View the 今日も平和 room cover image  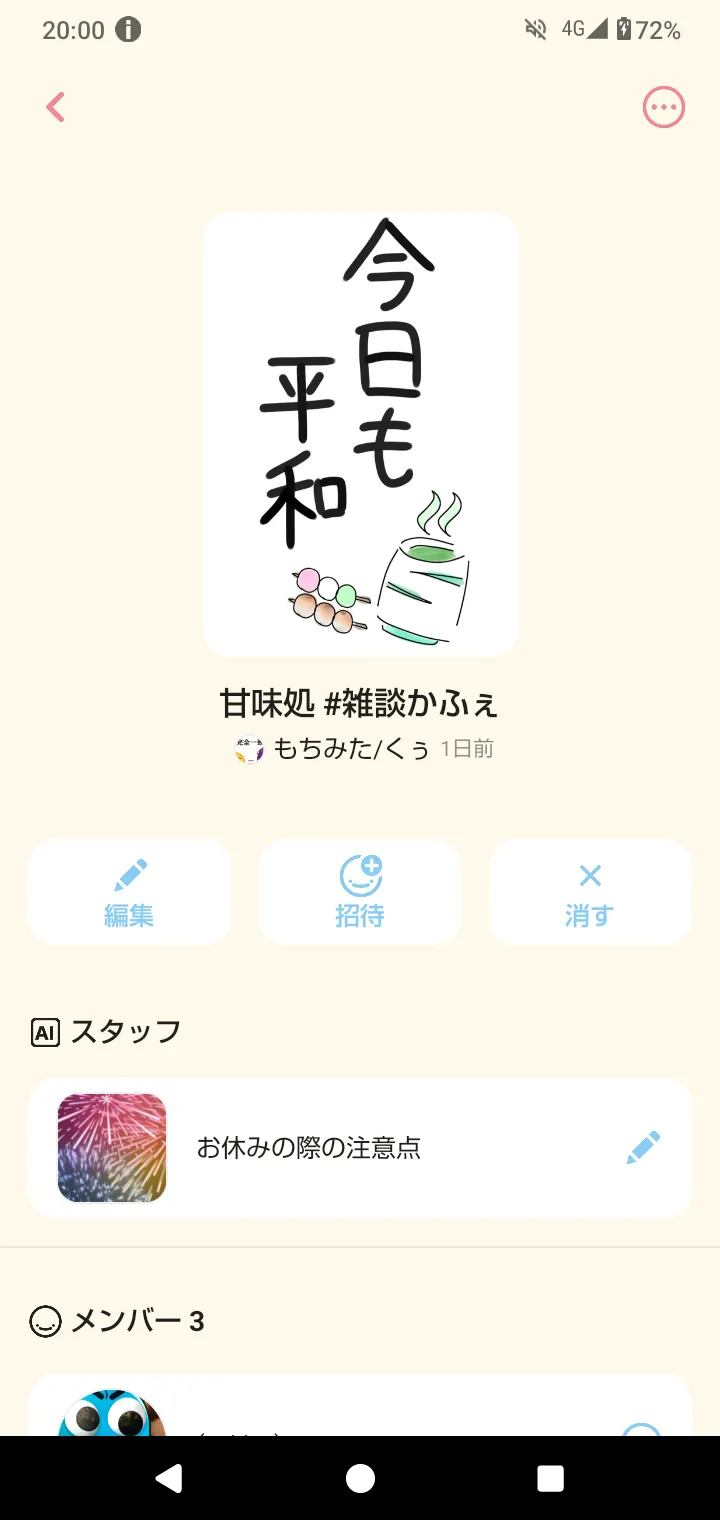click(360, 434)
